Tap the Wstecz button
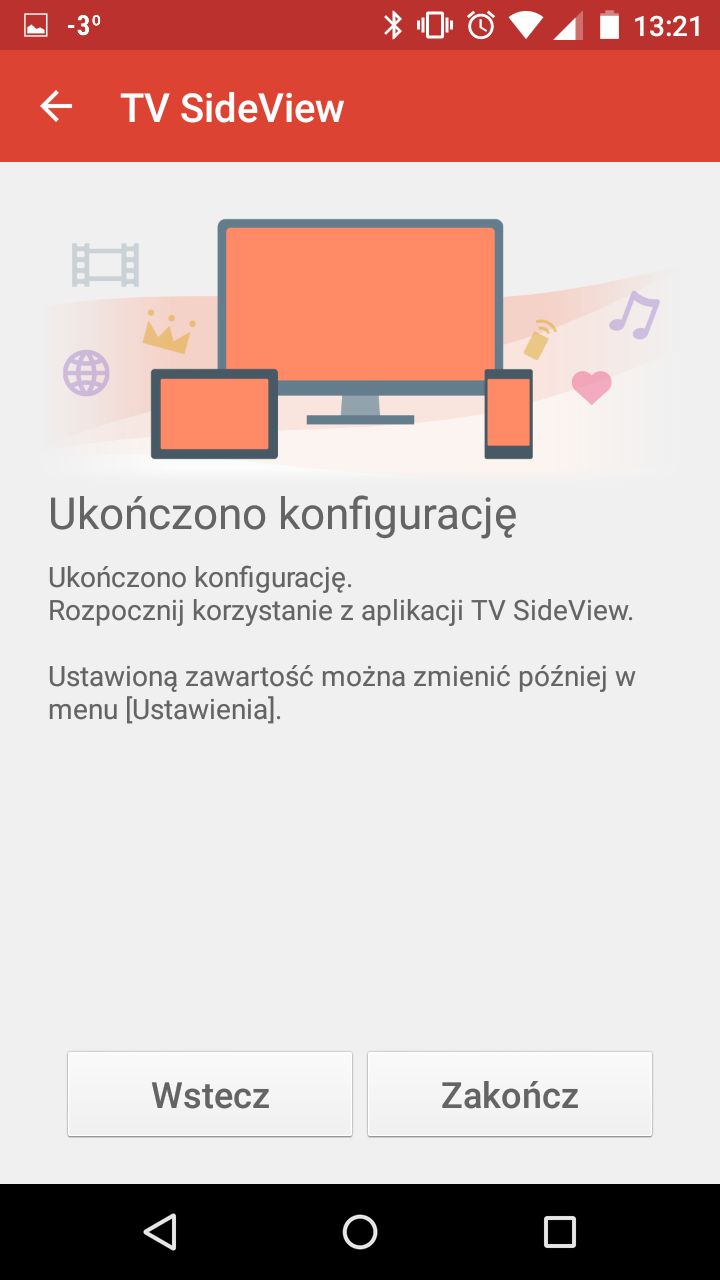The width and height of the screenshot is (720, 1280). pos(210,1094)
